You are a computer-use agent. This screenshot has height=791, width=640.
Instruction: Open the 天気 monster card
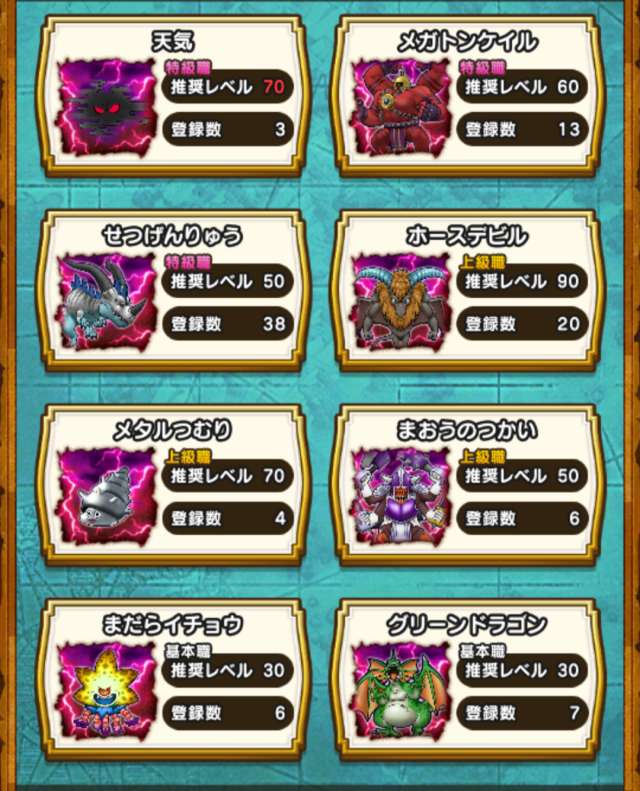(x=173, y=97)
